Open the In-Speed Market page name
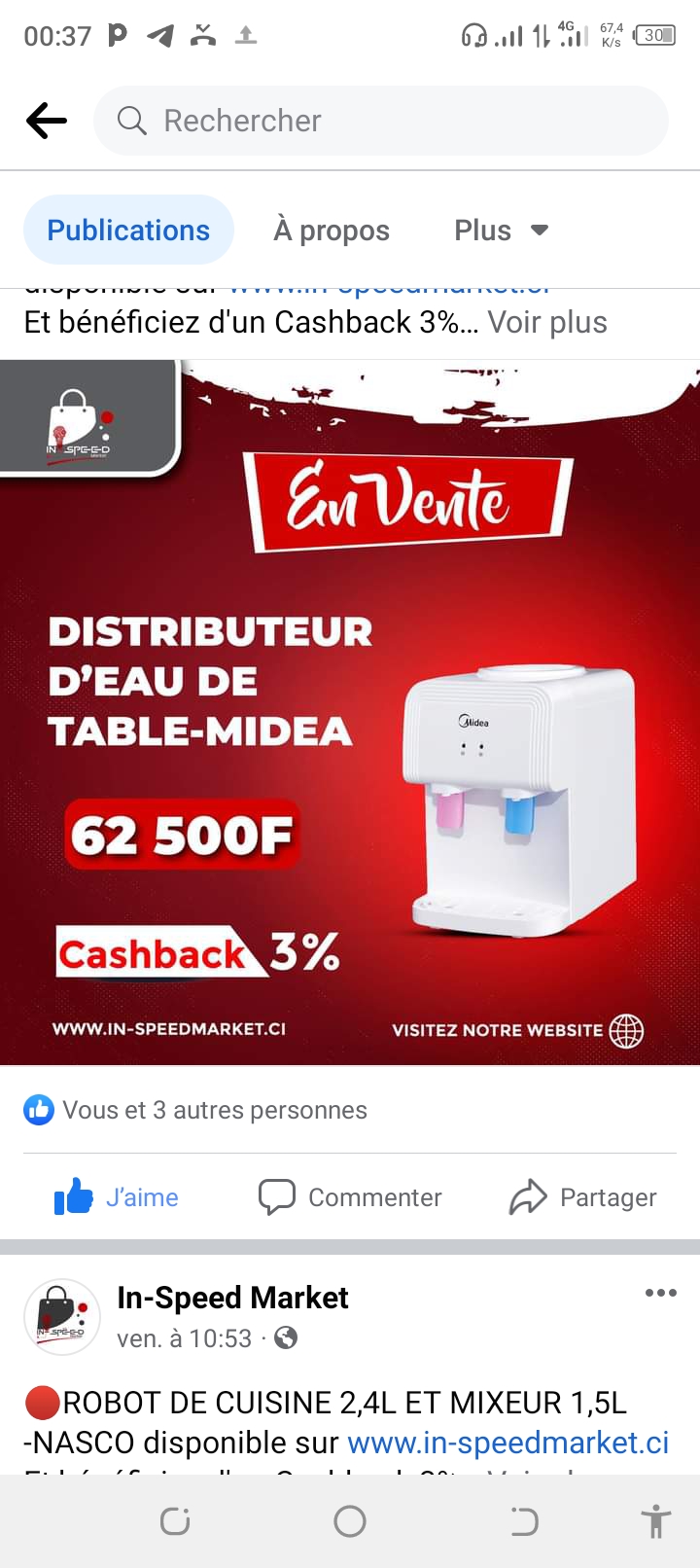 point(232,1298)
